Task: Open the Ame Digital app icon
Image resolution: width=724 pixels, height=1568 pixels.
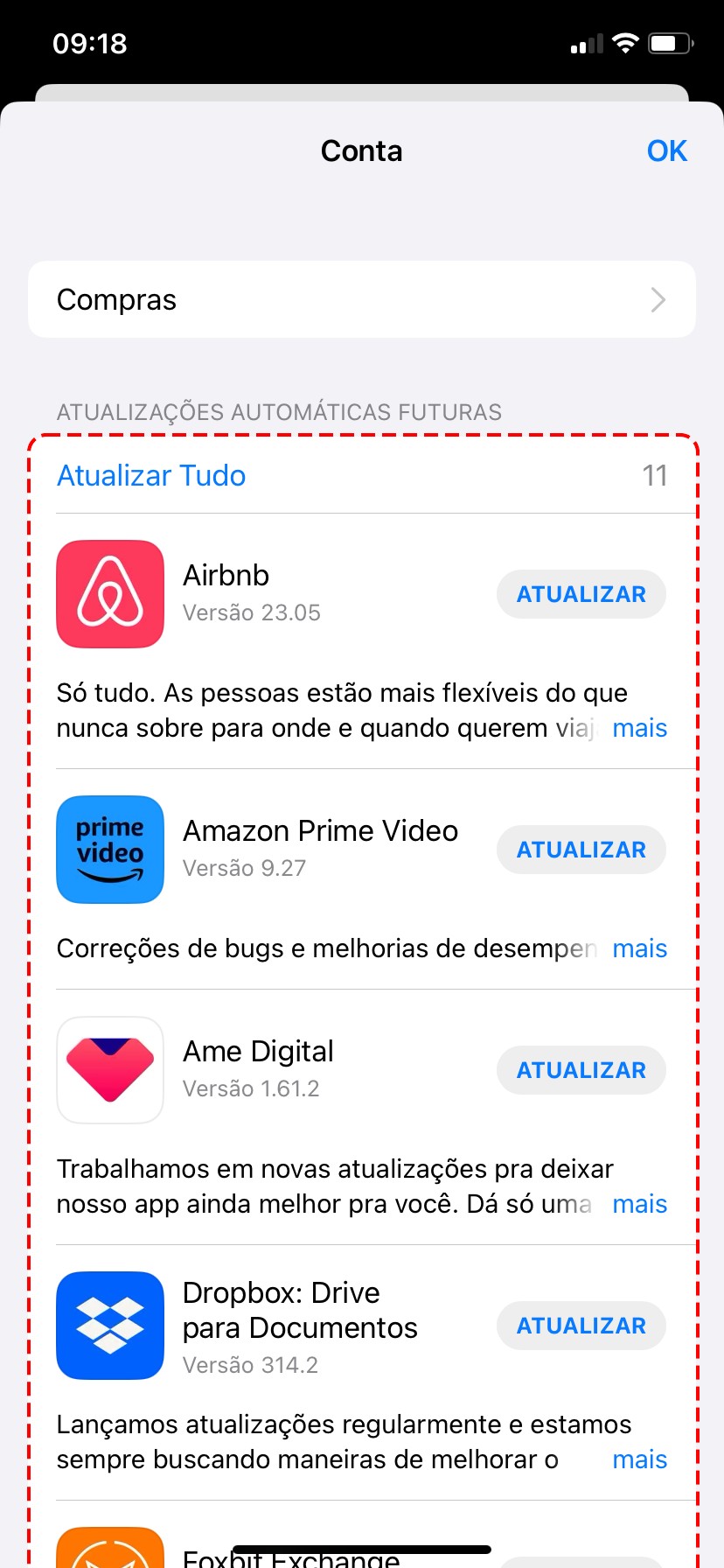Action: click(x=110, y=1070)
